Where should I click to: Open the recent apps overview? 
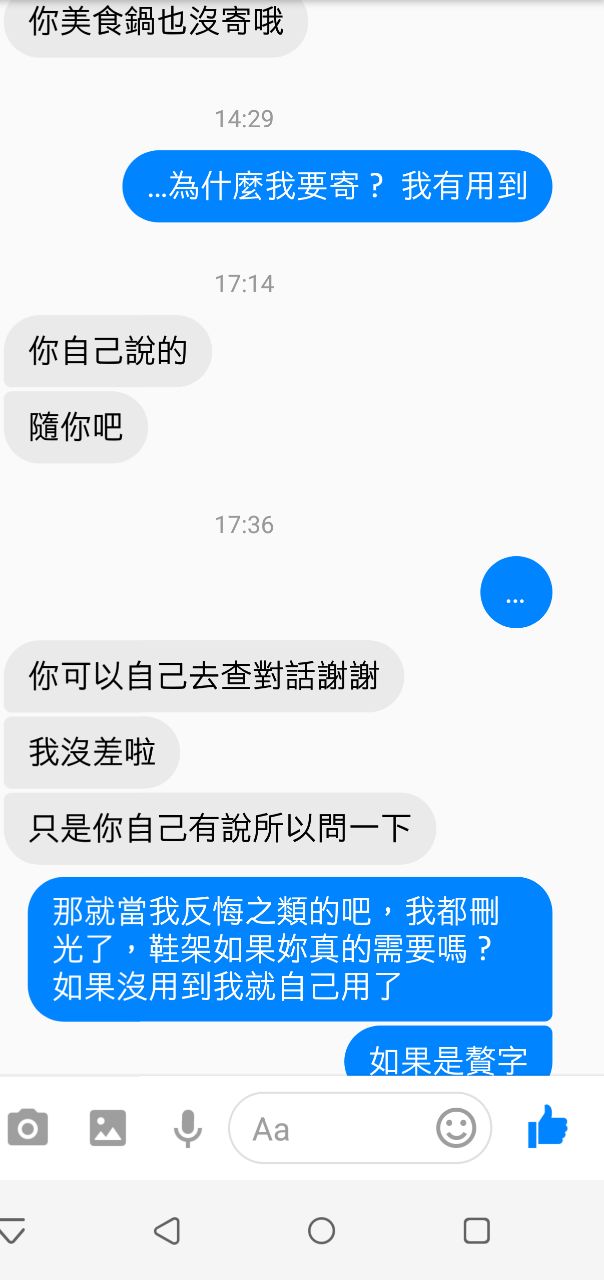point(477,1230)
